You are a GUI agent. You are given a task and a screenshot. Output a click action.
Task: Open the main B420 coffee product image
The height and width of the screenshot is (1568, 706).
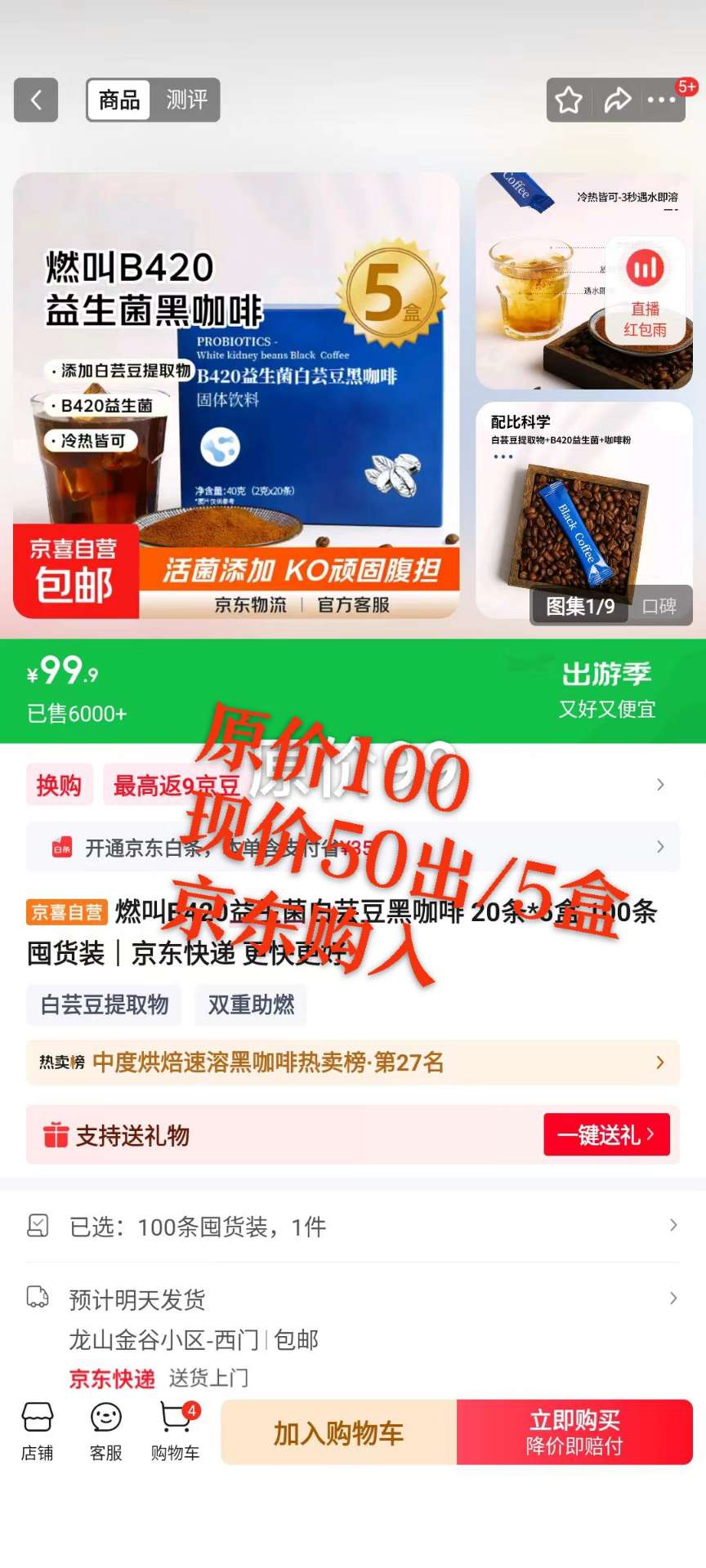coord(237,394)
